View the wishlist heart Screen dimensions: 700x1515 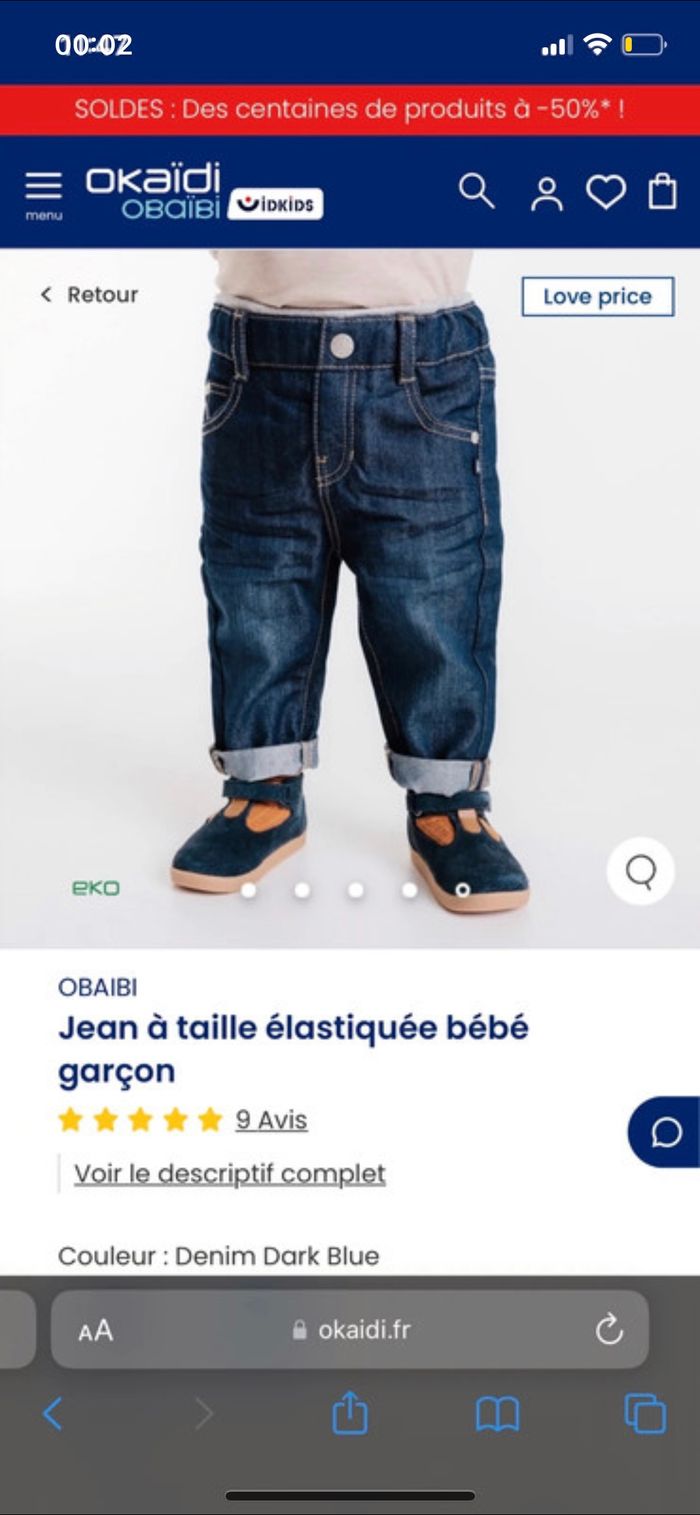[x=605, y=191]
